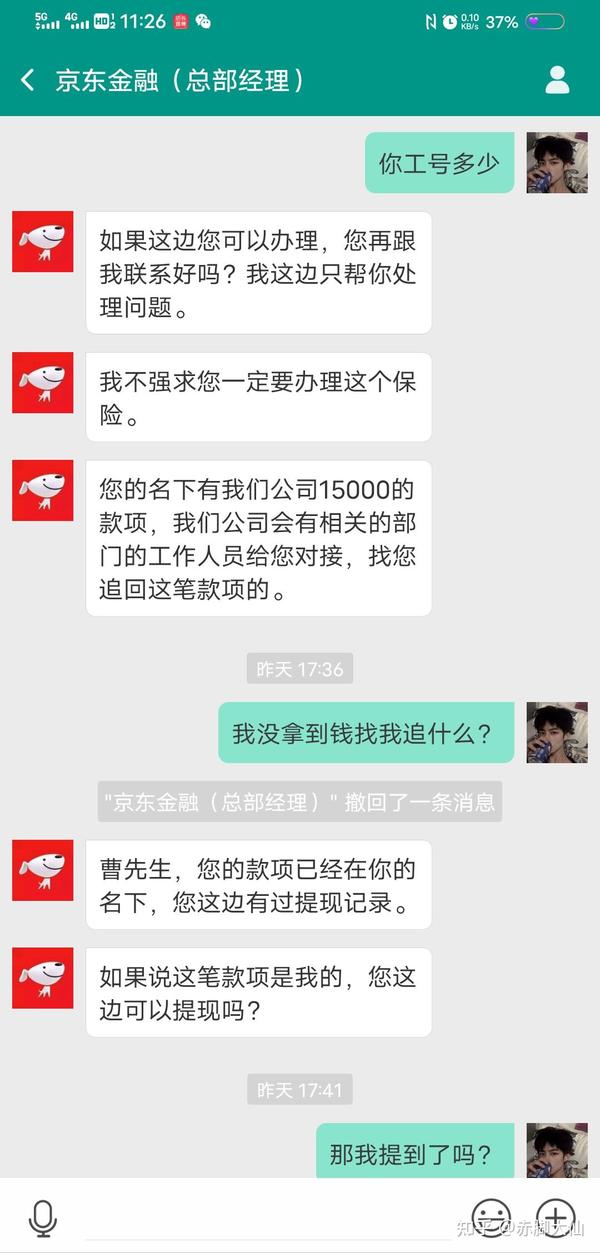Go back from the 京东金融 chat

[x=27, y=80]
